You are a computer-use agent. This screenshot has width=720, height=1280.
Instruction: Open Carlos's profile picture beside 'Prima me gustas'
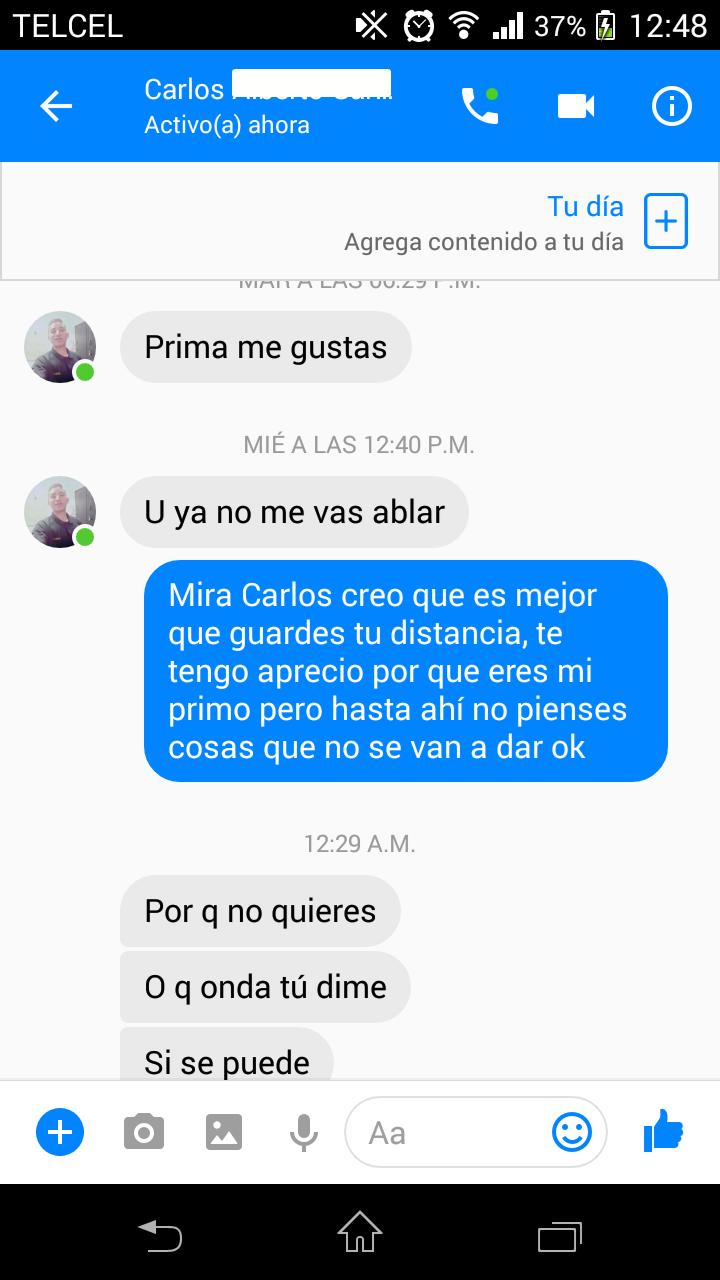coord(60,347)
